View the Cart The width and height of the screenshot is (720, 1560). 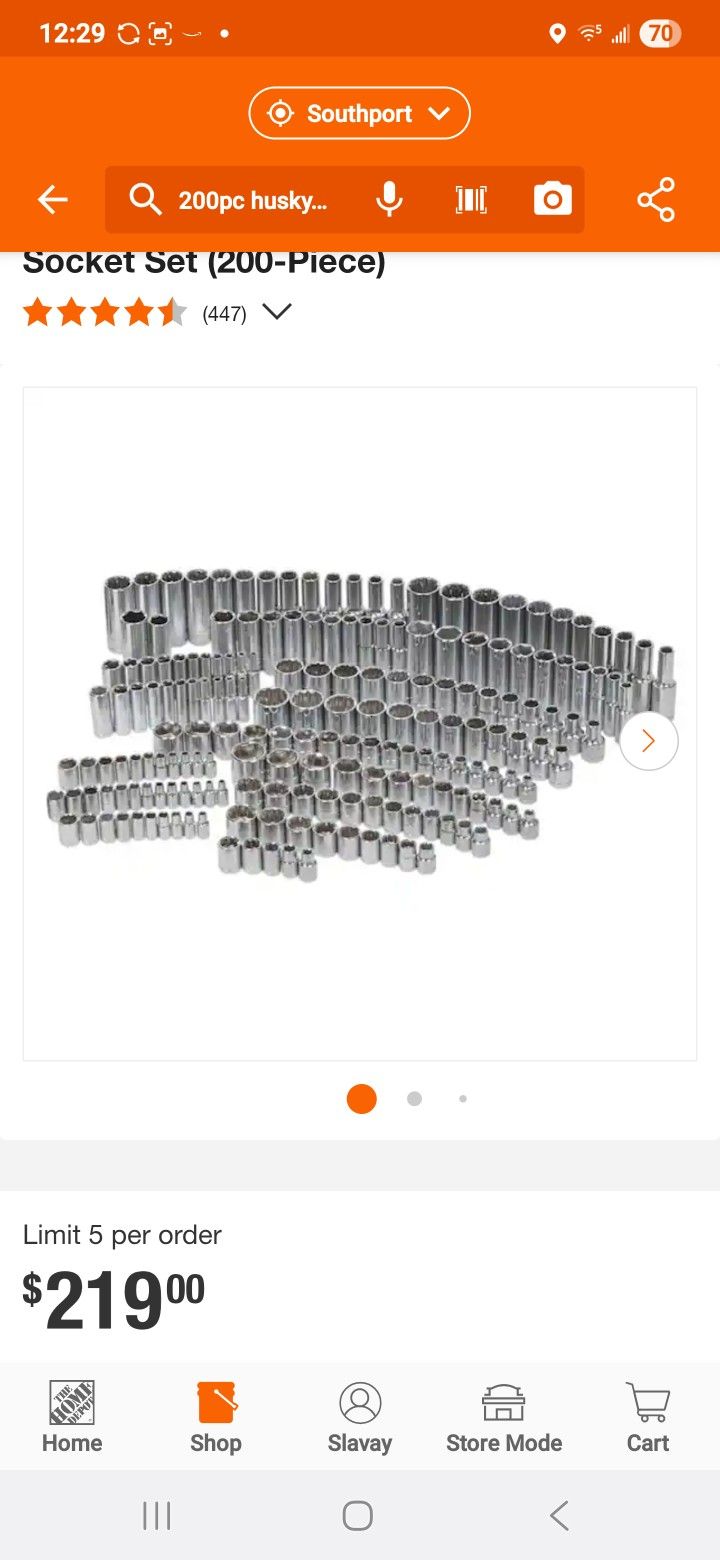(x=647, y=1416)
